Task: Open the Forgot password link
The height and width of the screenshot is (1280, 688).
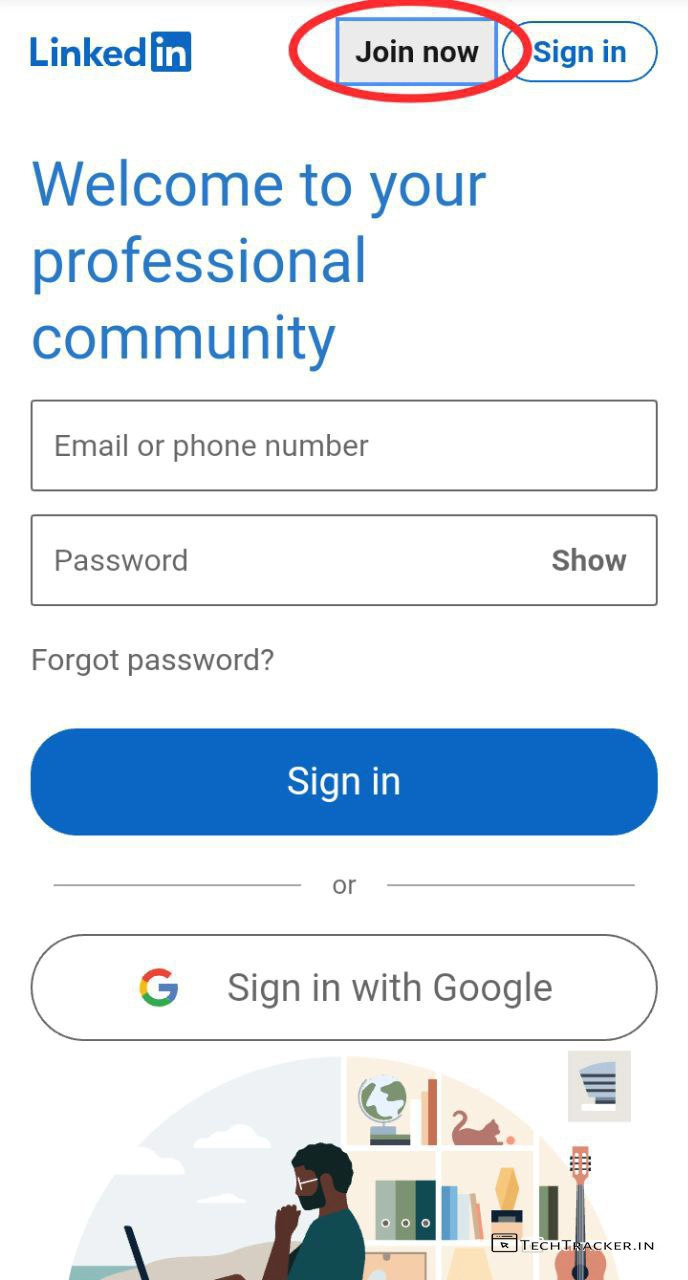Action: point(152,660)
